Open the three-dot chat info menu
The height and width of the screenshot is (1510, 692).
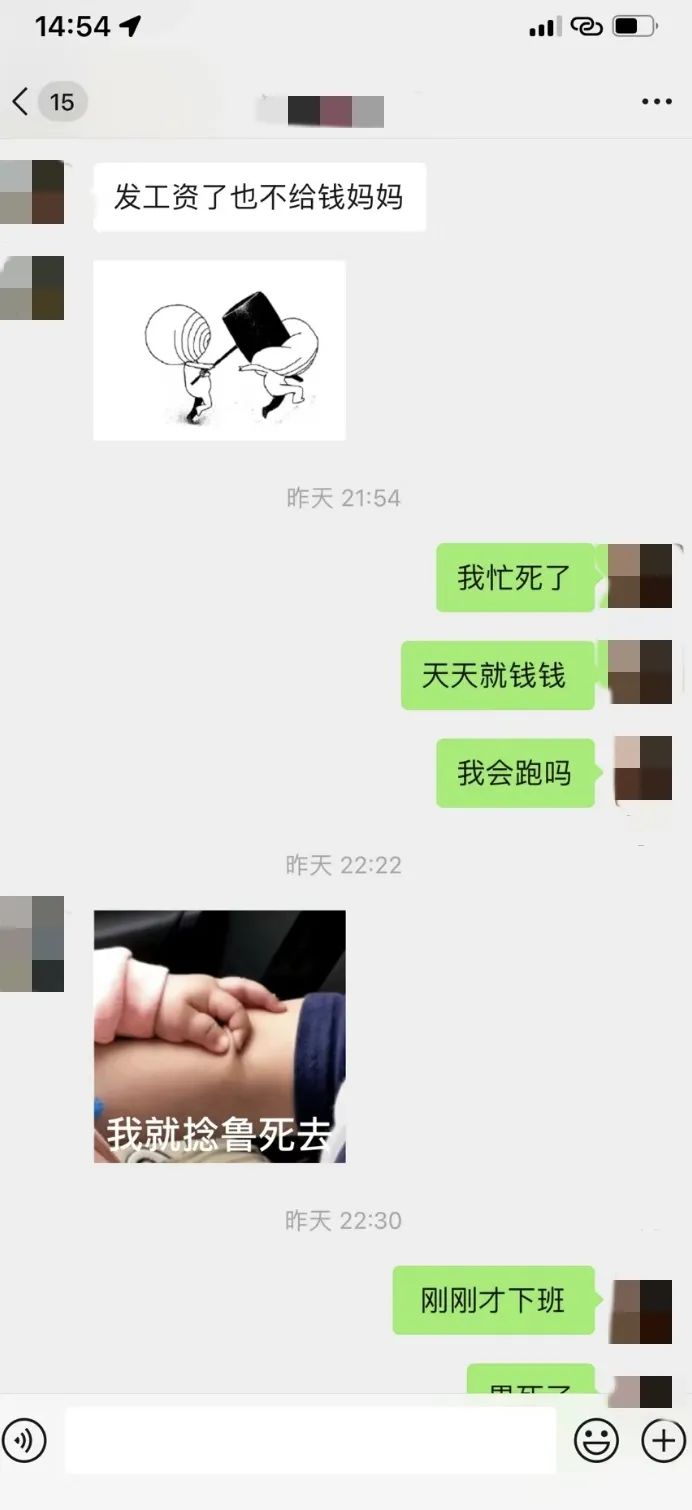click(656, 102)
